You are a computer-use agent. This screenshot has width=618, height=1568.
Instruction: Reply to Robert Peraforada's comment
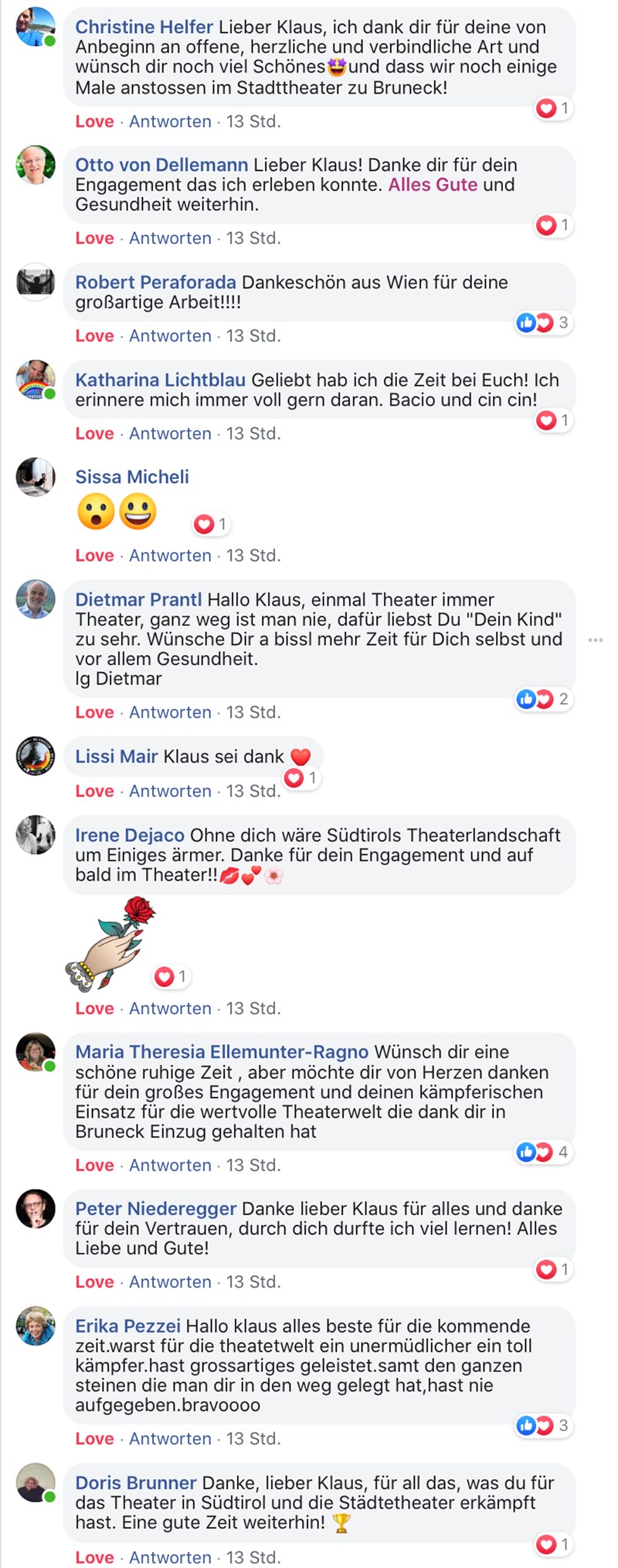tap(170, 336)
